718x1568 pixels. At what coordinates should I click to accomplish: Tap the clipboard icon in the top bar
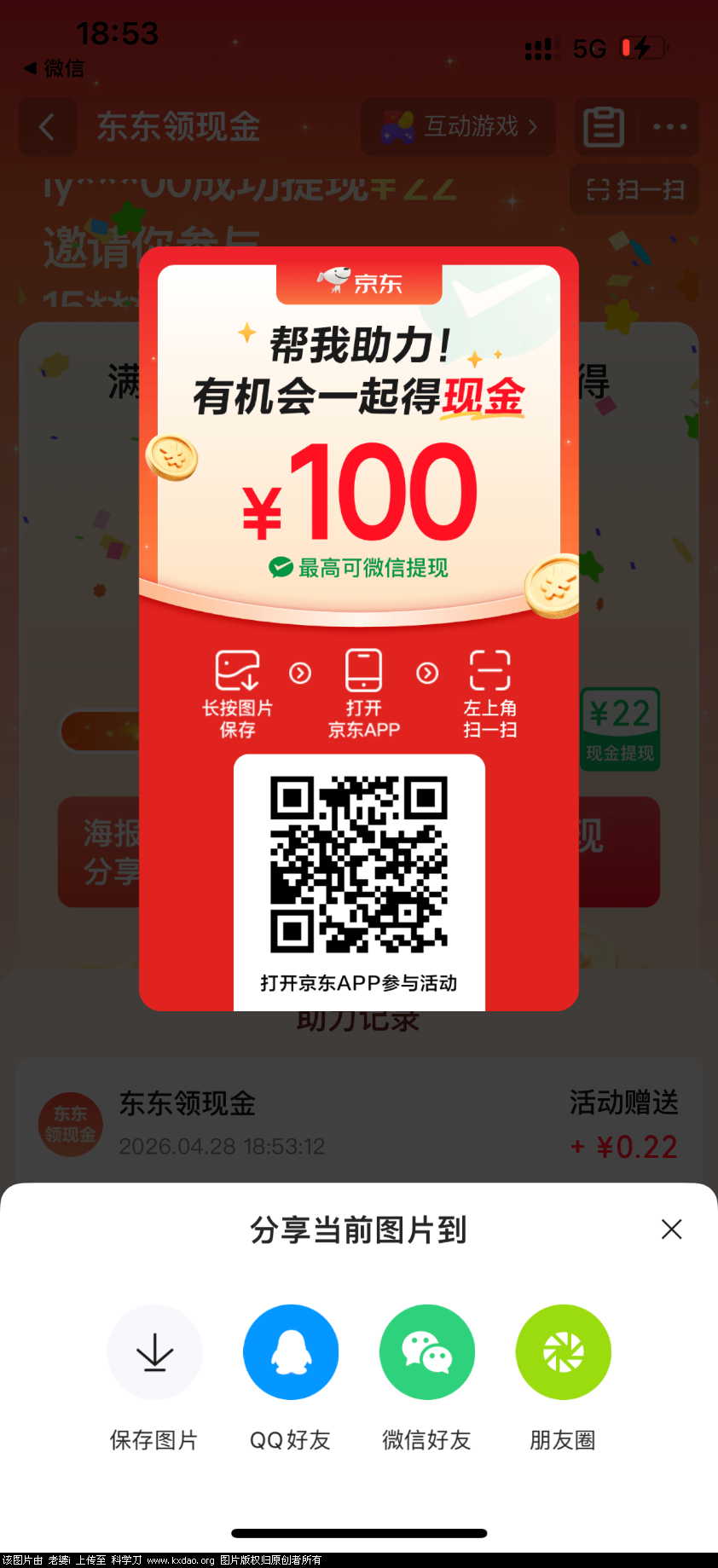pos(602,126)
